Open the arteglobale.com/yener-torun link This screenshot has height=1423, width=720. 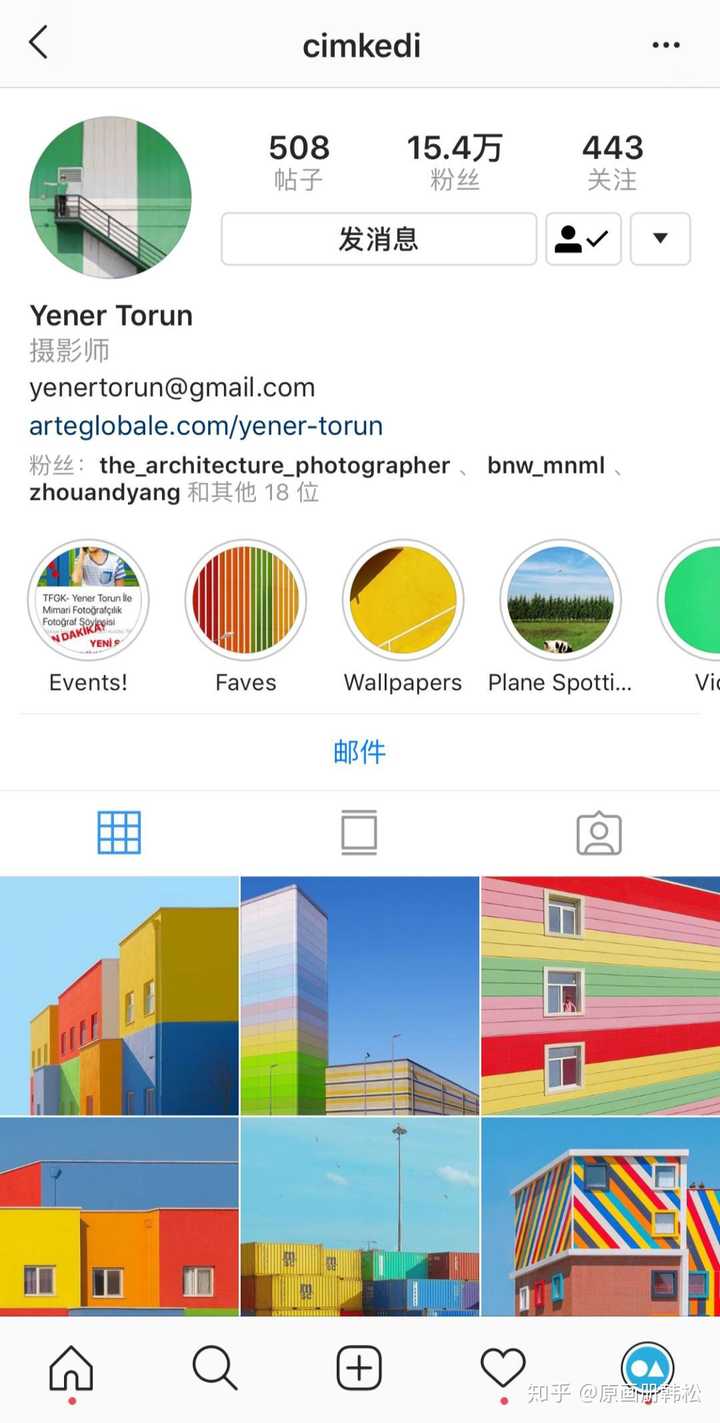pyautogui.click(x=206, y=426)
